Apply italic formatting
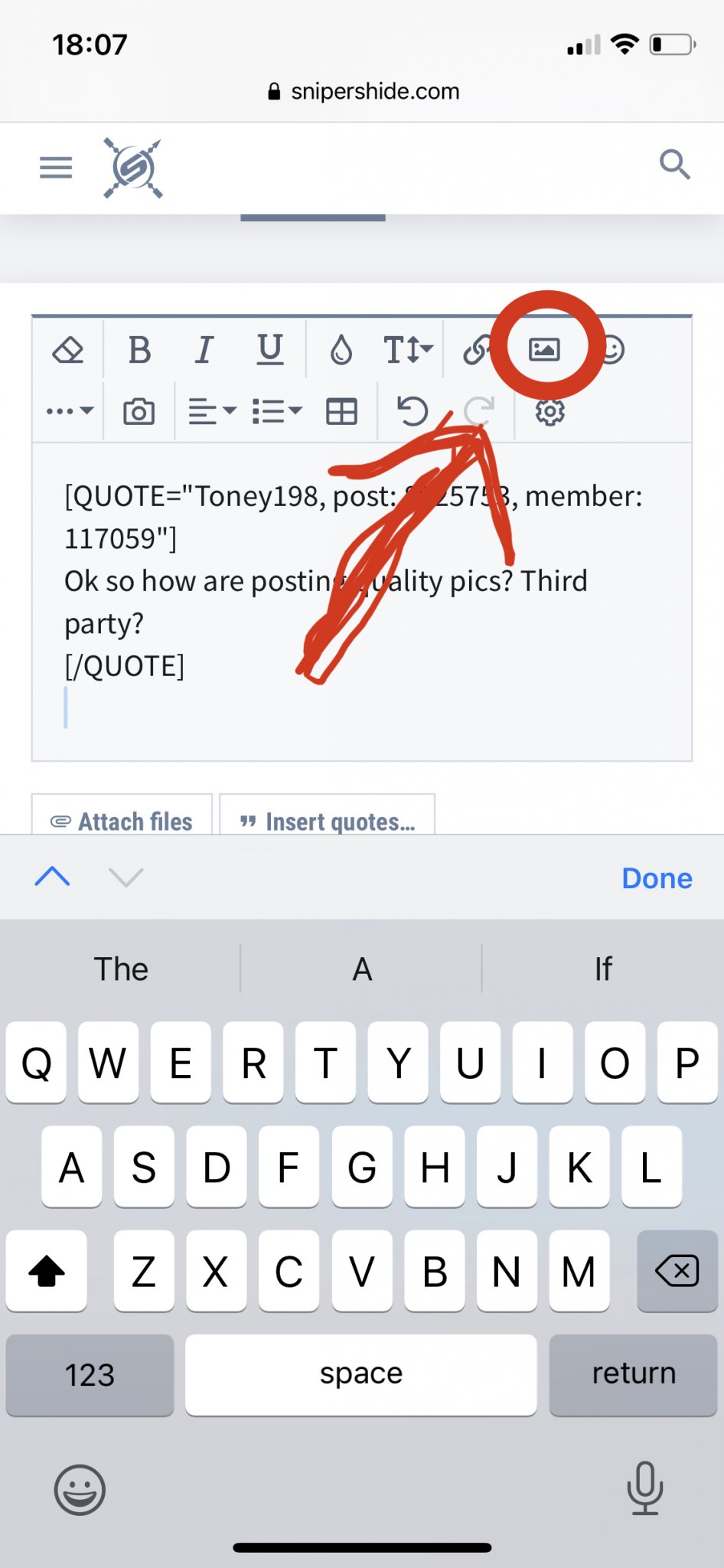The width and height of the screenshot is (724, 1568). [x=204, y=351]
